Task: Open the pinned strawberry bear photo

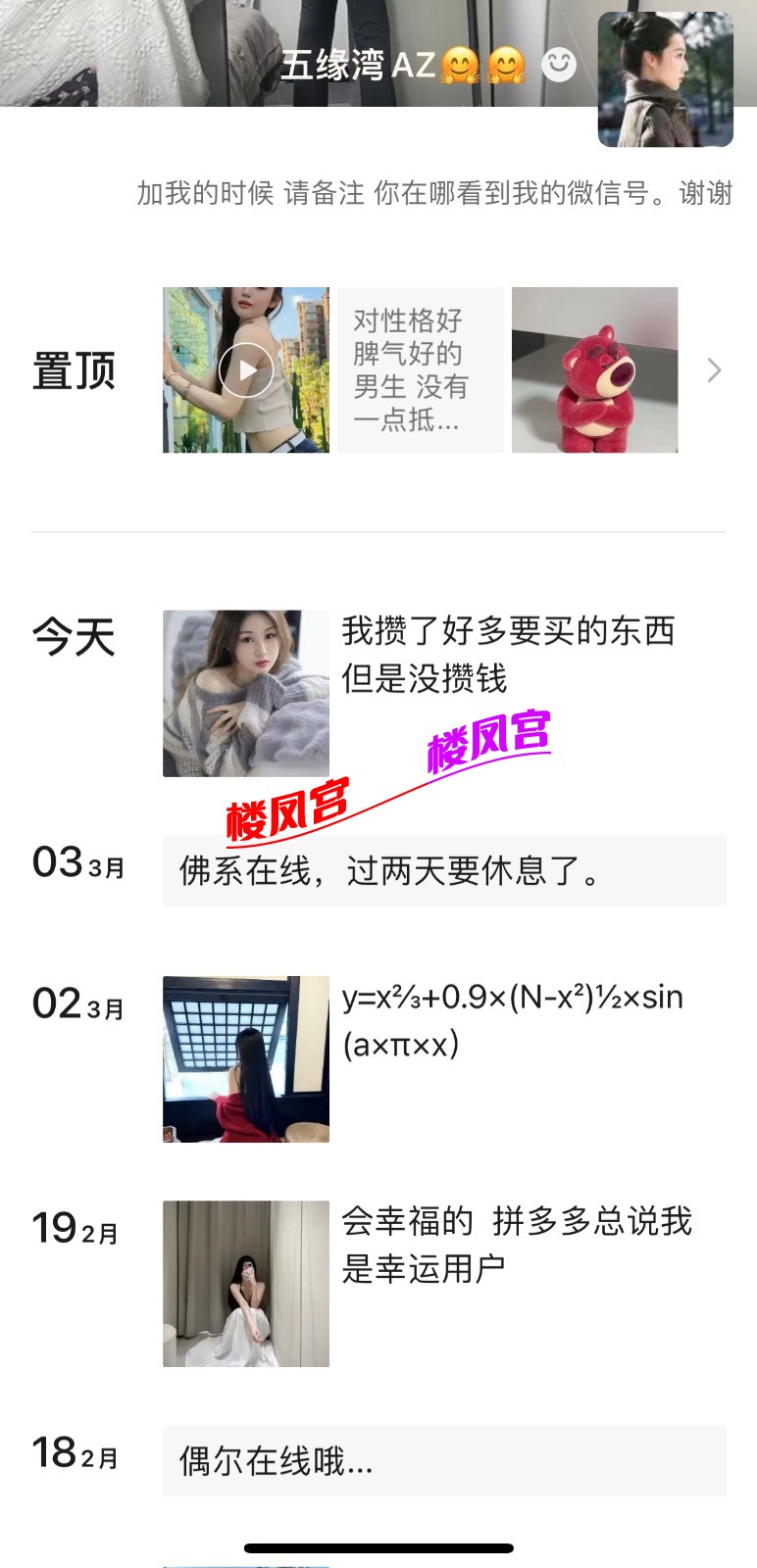Action: pyautogui.click(x=594, y=370)
